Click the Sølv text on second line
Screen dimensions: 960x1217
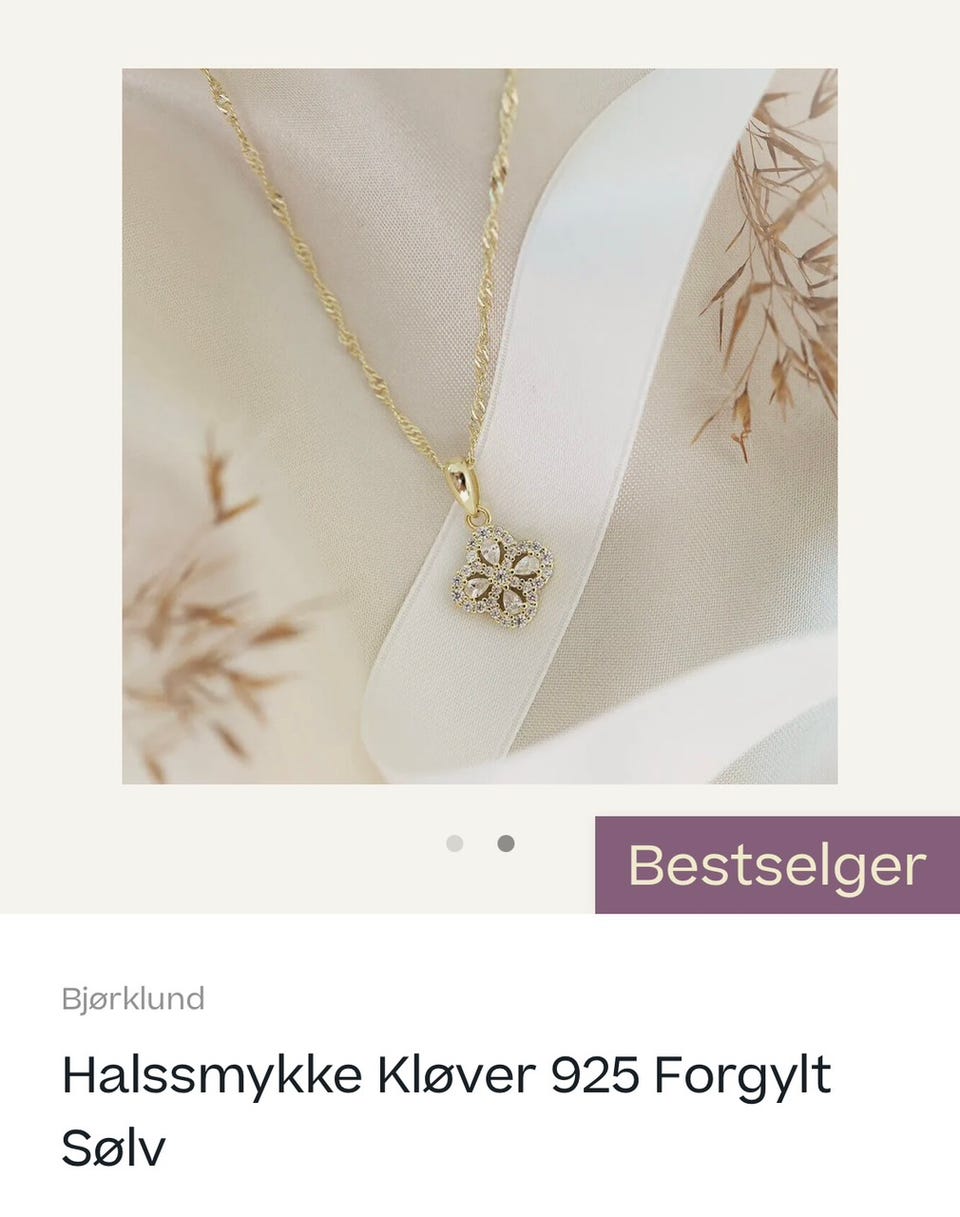[110, 1150]
